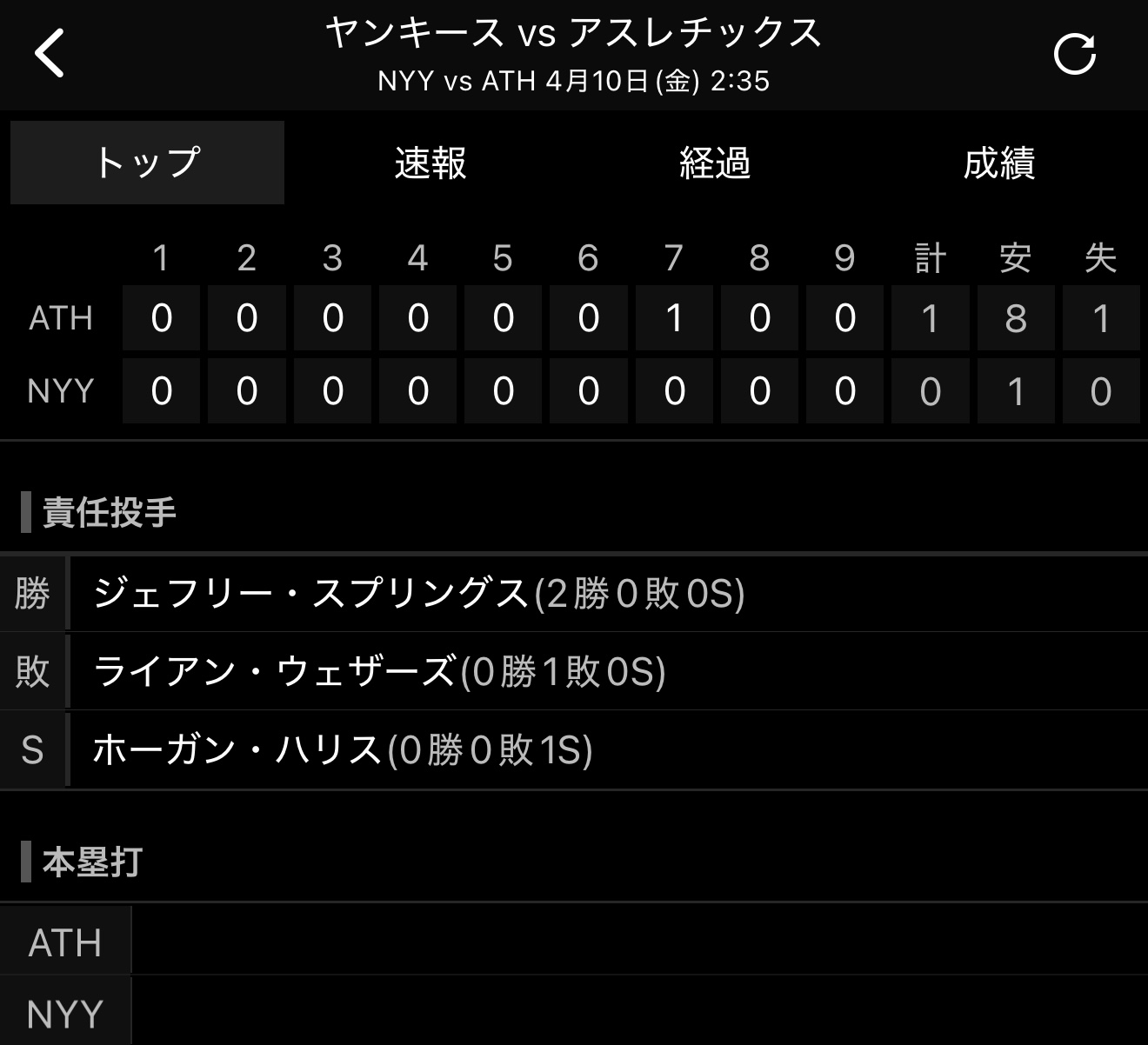Refresh the game score
The height and width of the screenshot is (1045, 1148).
coord(1074,55)
